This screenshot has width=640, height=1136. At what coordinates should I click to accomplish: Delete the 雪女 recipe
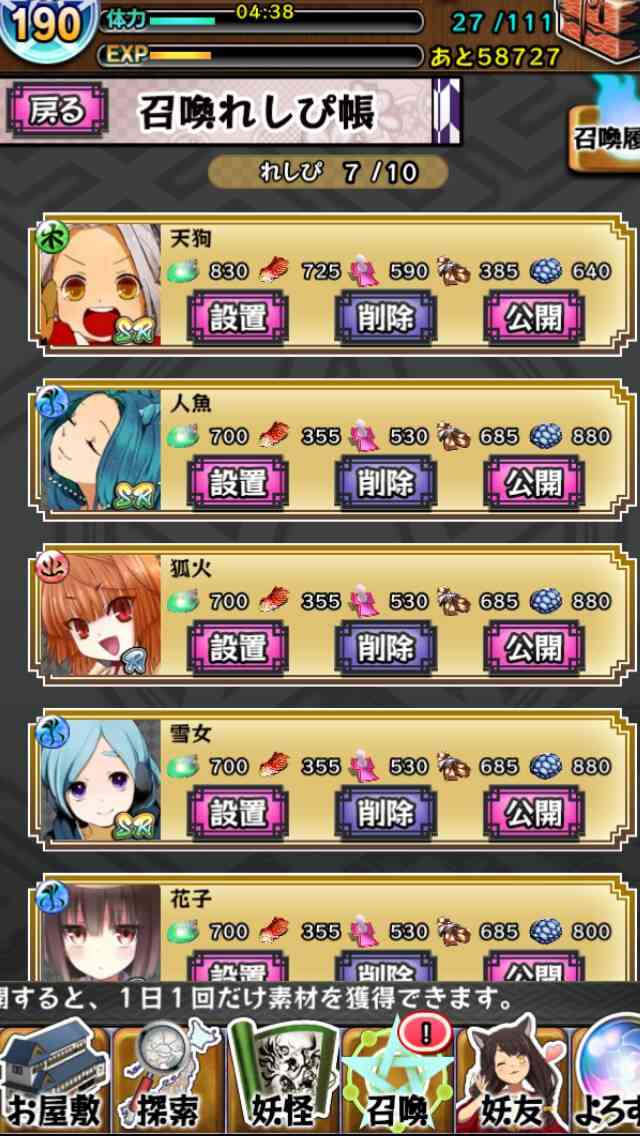[386, 812]
